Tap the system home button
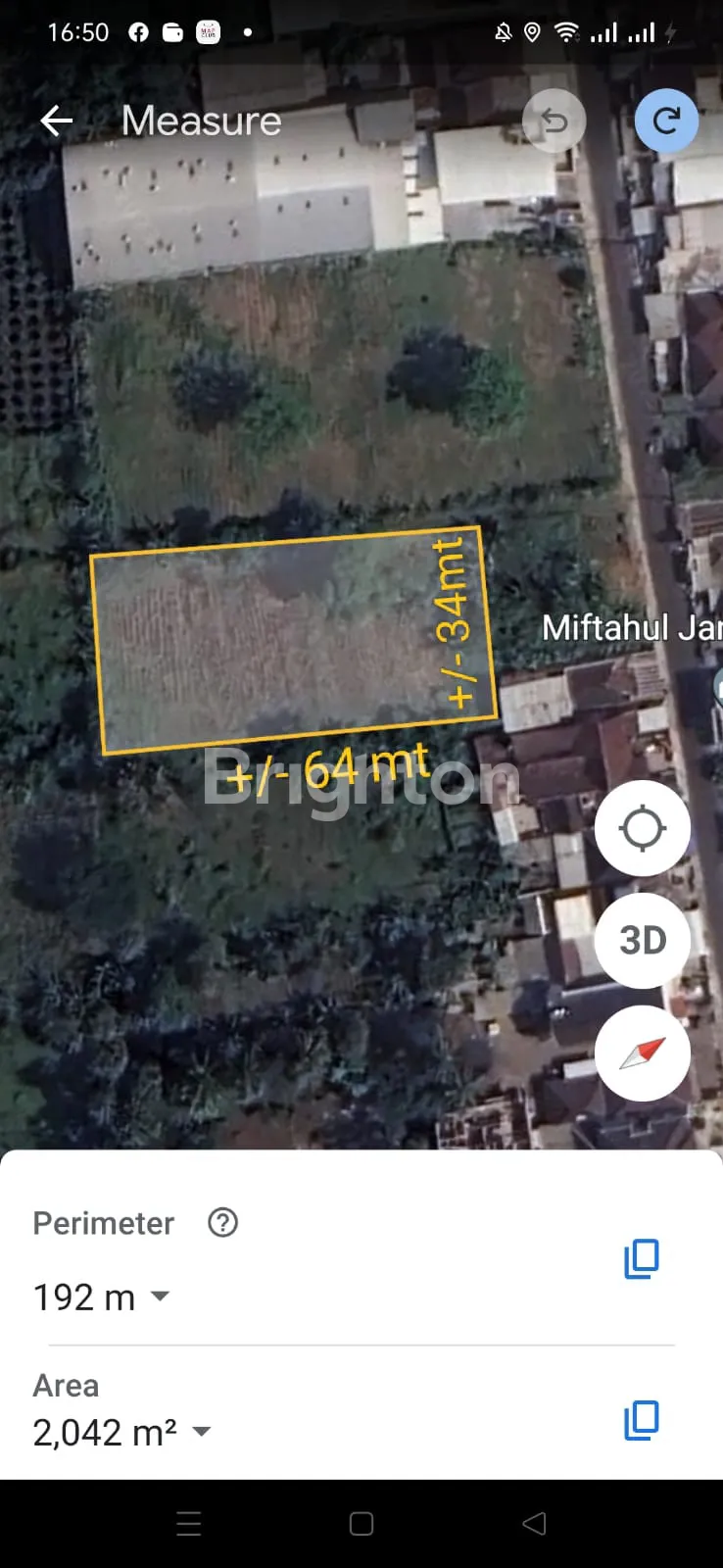This screenshot has width=723, height=1568. click(361, 1523)
